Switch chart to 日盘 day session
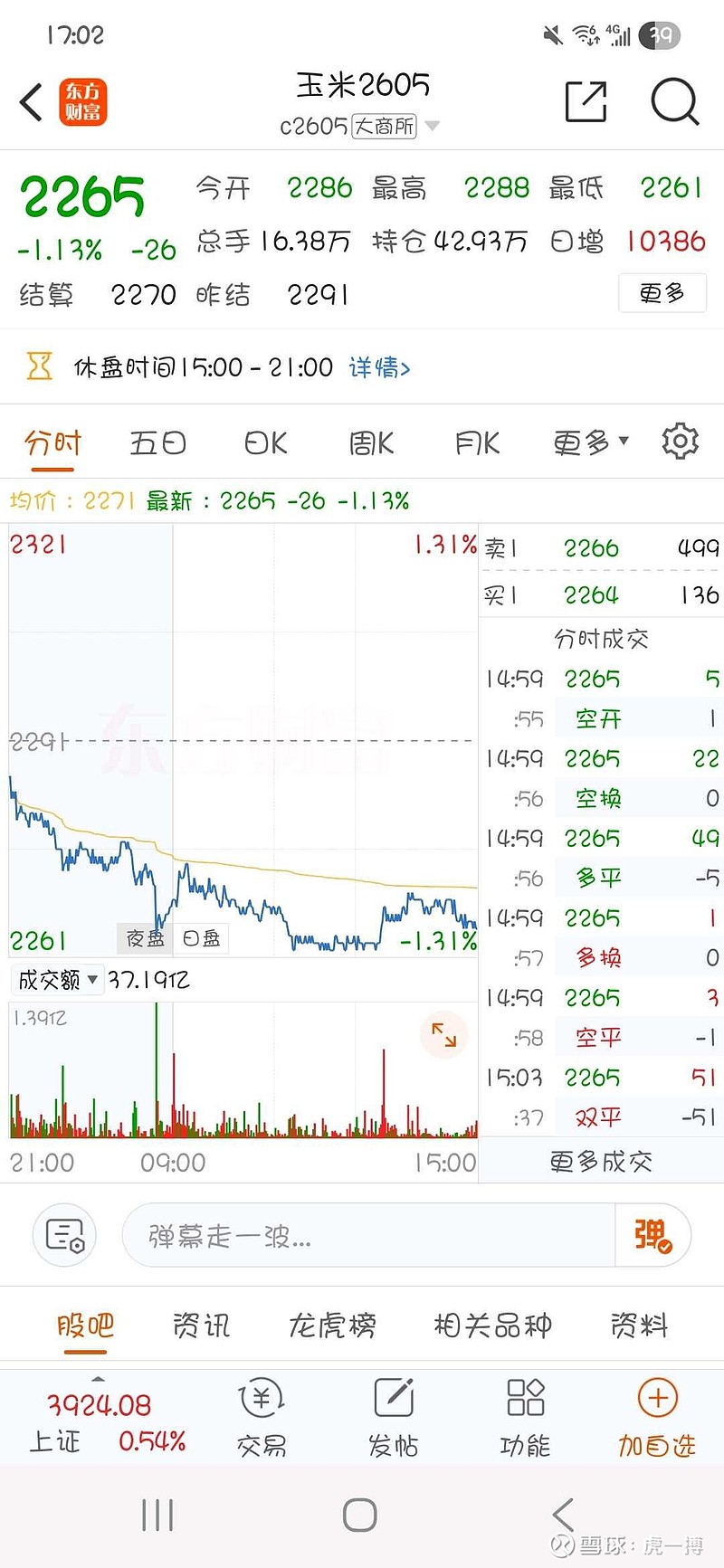Image resolution: width=724 pixels, height=1568 pixels. pyautogui.click(x=203, y=938)
